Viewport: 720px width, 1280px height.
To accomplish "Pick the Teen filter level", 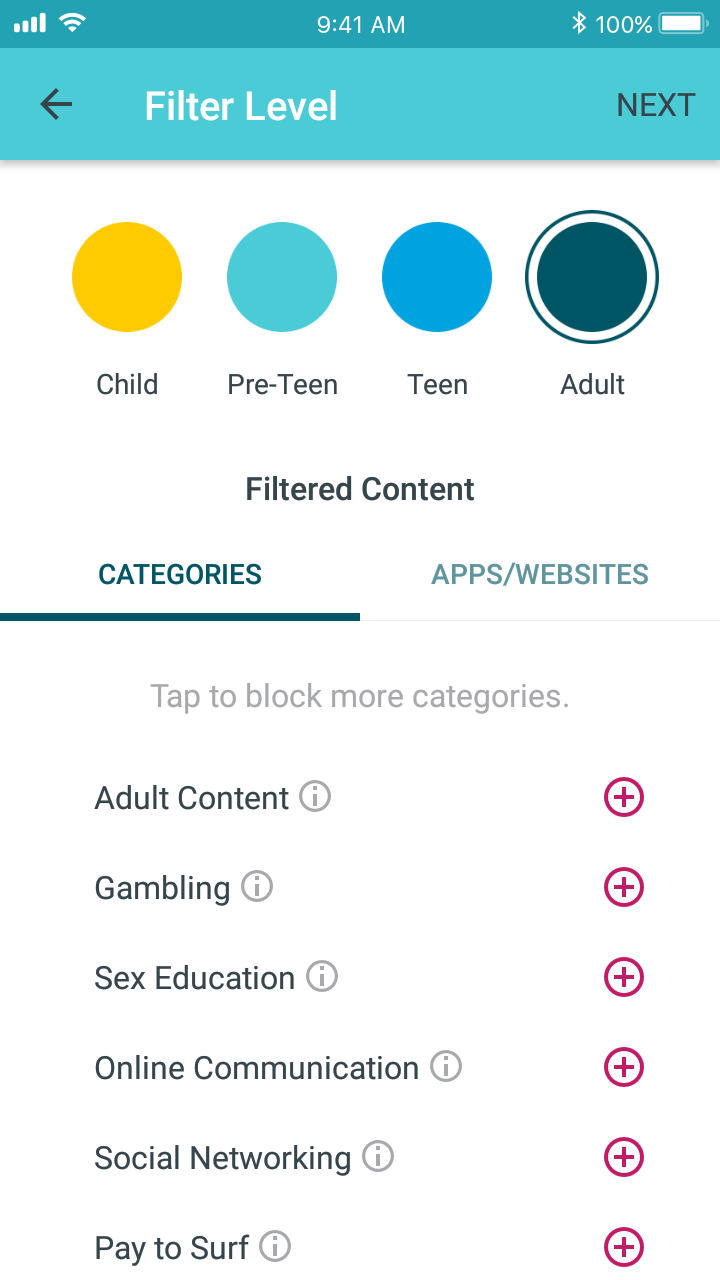I will (x=437, y=277).
